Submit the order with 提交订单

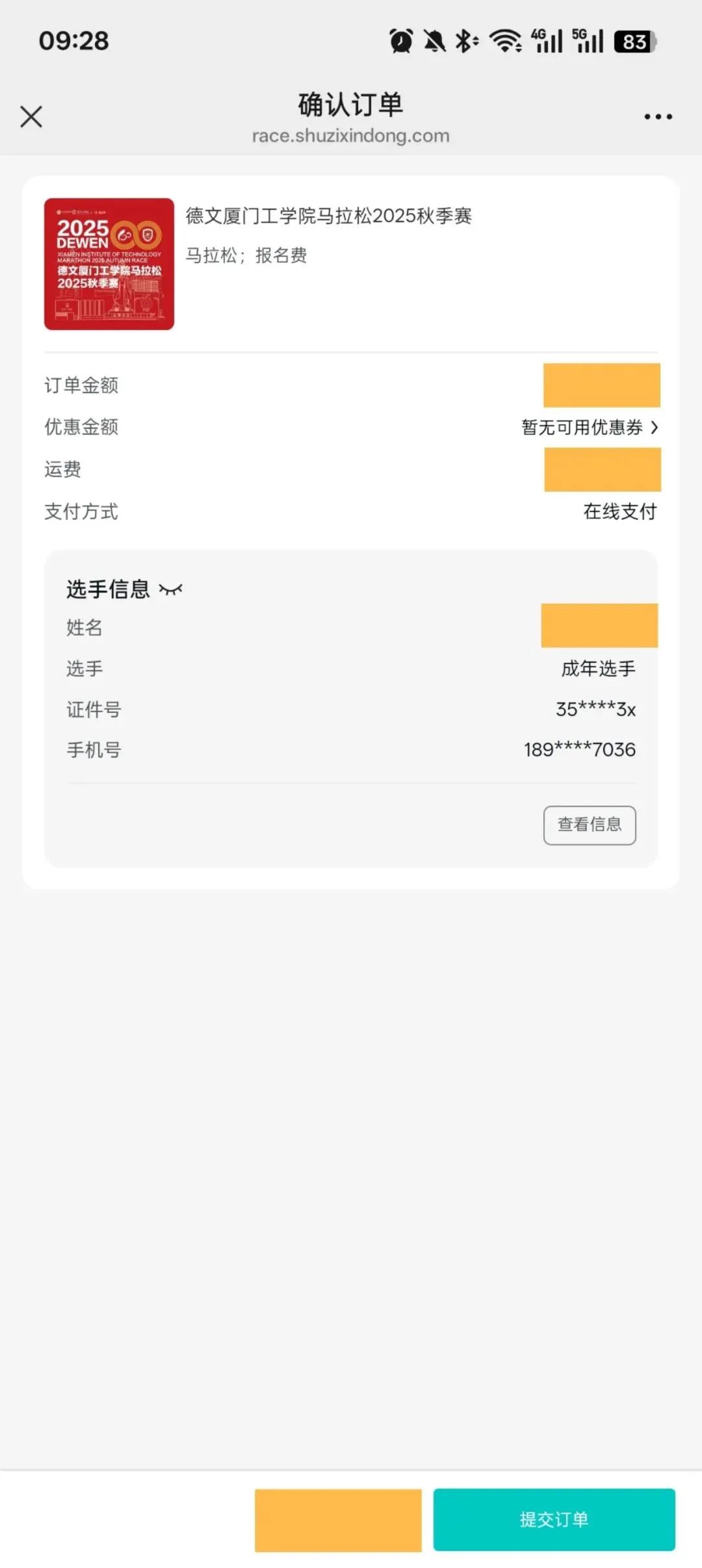point(554,1519)
